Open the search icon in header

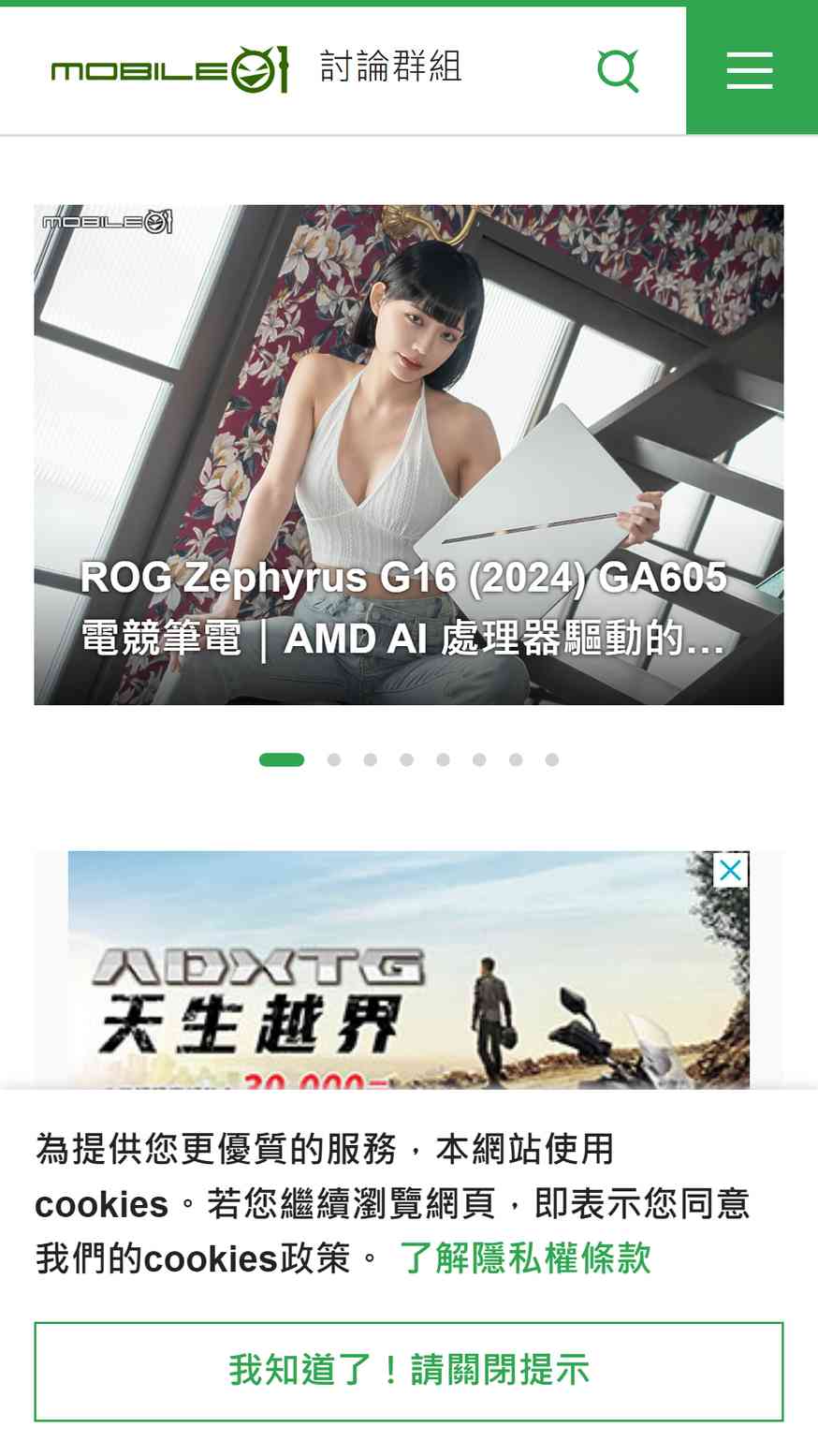click(618, 70)
